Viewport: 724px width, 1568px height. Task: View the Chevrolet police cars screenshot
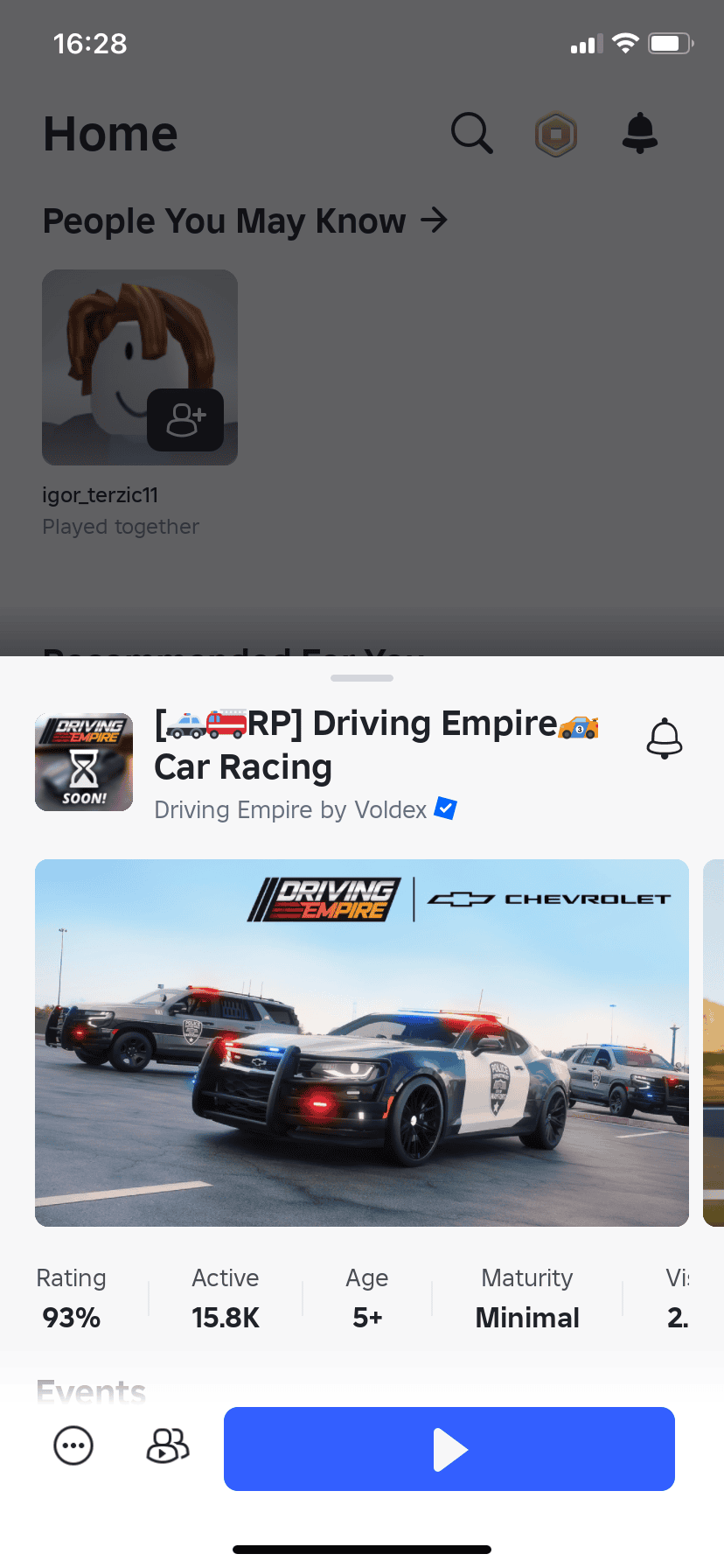[x=362, y=1042]
